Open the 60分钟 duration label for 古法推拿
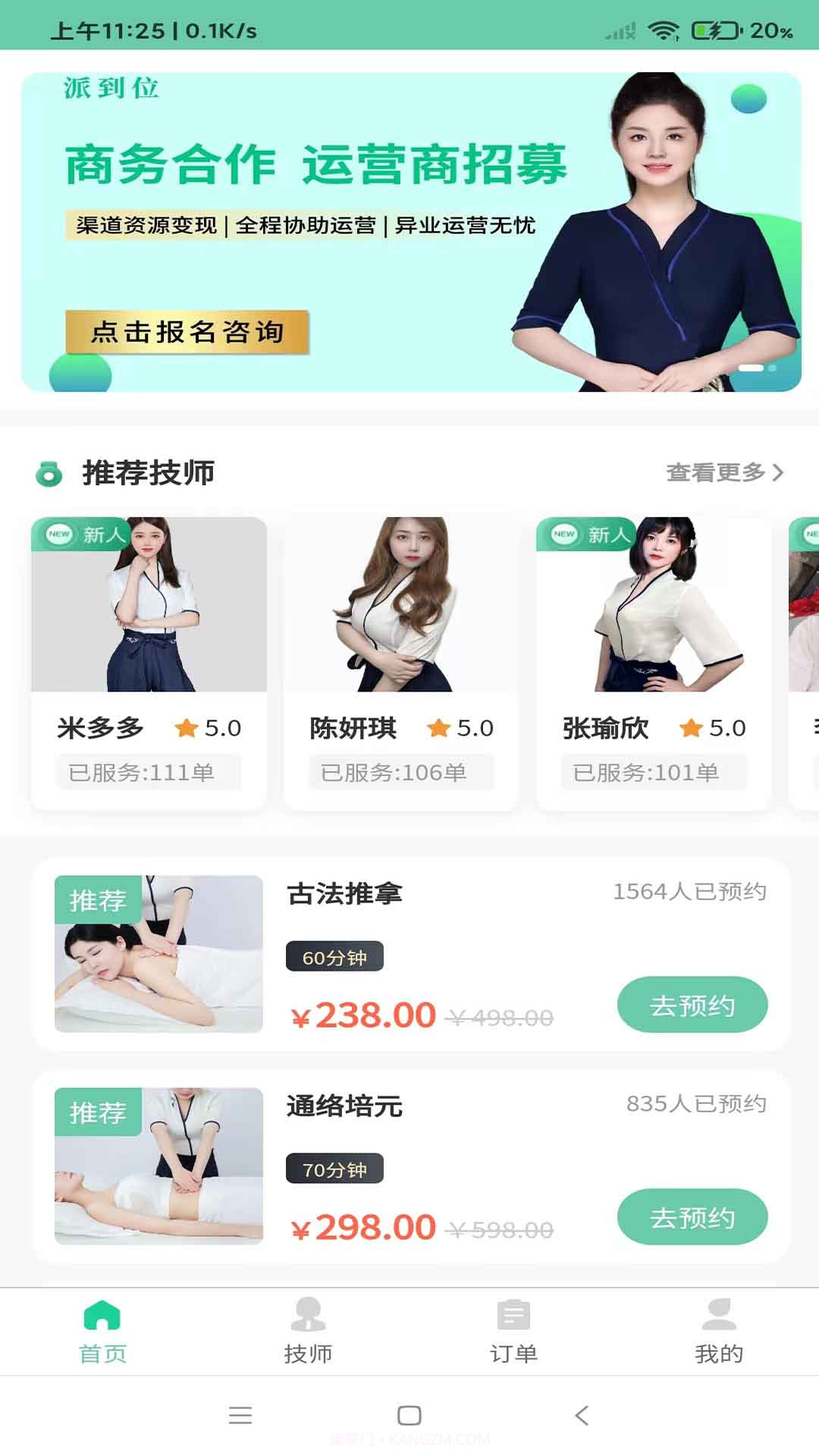Viewport: 819px width, 1456px height. coord(334,956)
